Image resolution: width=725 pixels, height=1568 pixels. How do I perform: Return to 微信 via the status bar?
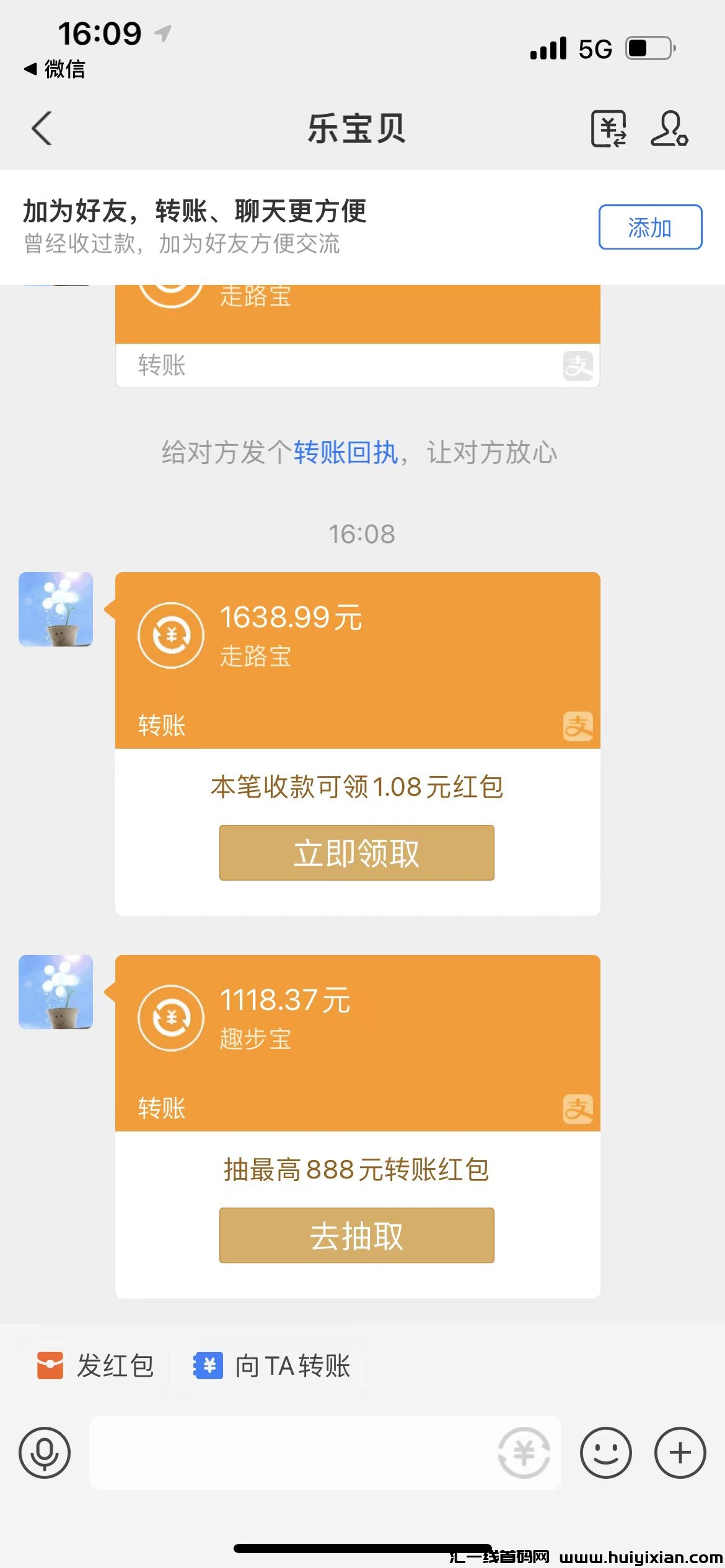[x=55, y=69]
